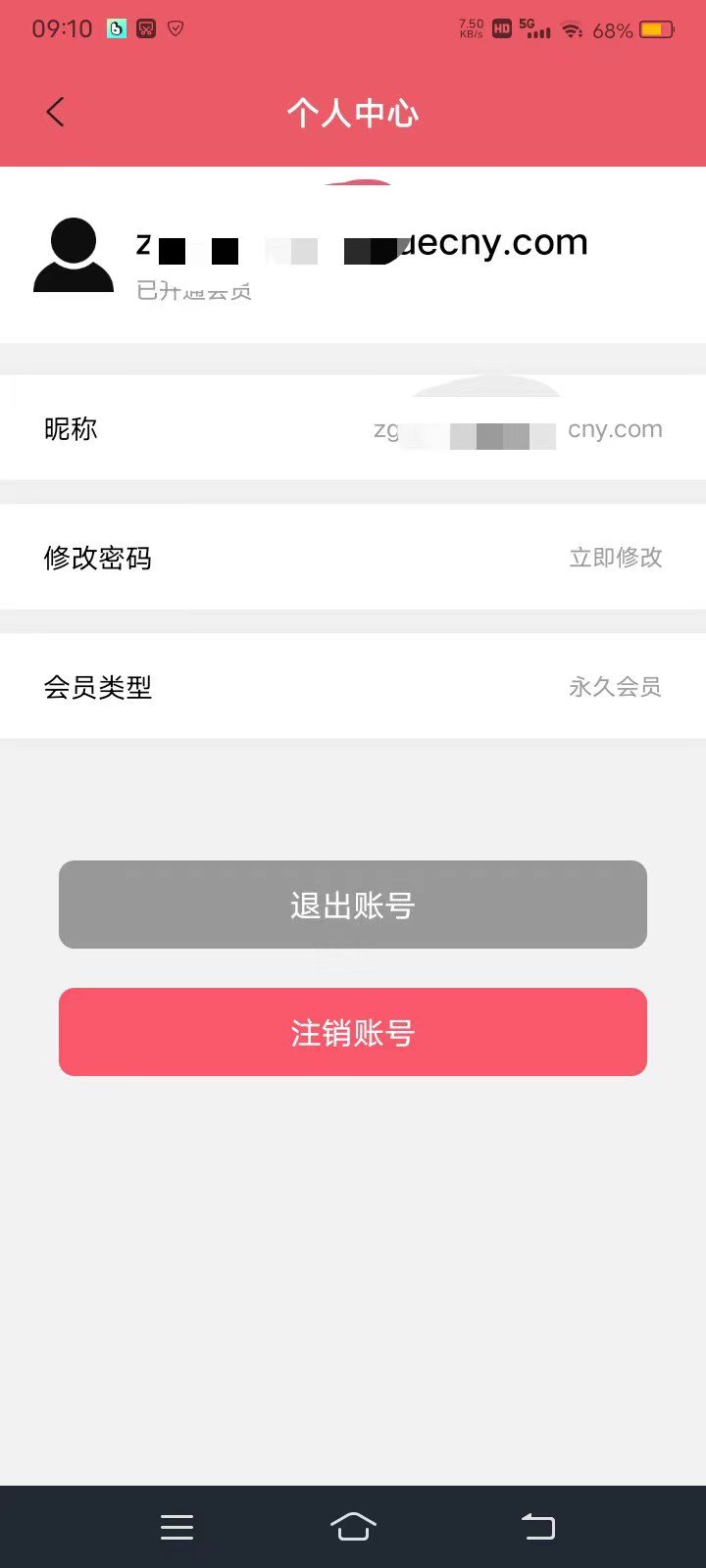Viewport: 706px width, 1568px height.
Task: Tap 注销账号 to deregister the account
Action: point(353,1031)
